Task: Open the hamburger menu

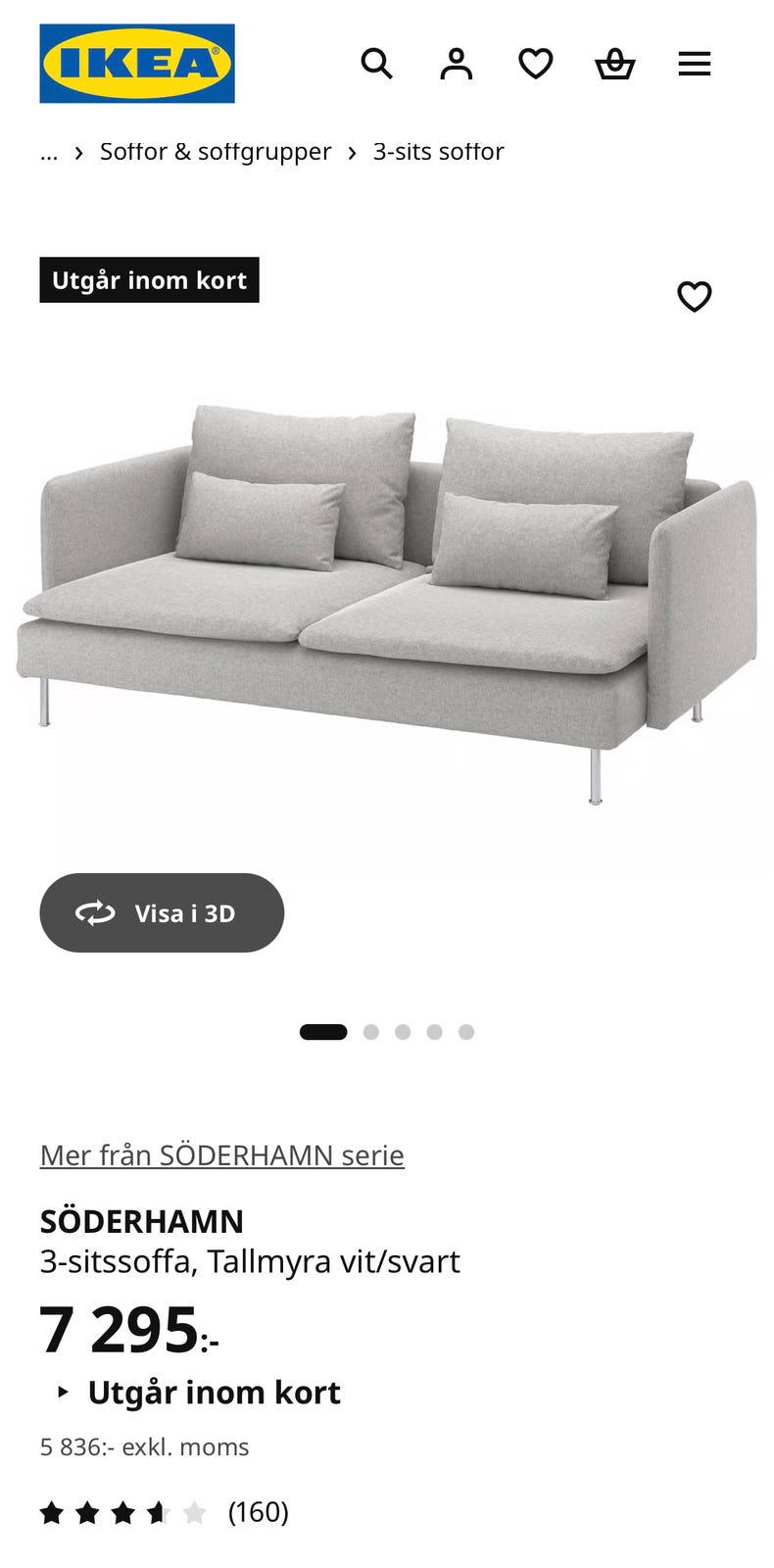Action: tap(694, 64)
